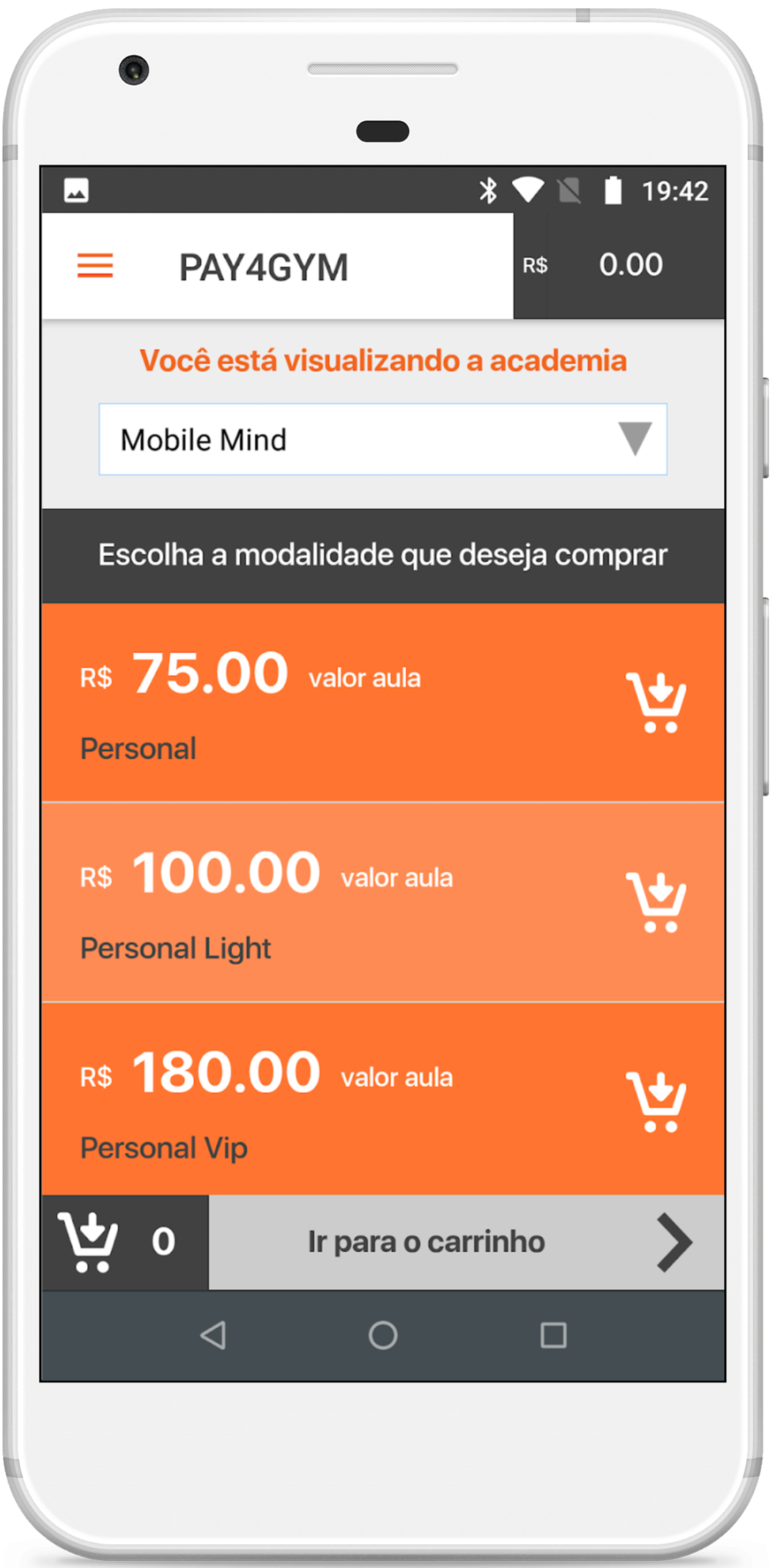Add Personal class to the cart
The width and height of the screenshot is (770, 1568).
[656, 702]
